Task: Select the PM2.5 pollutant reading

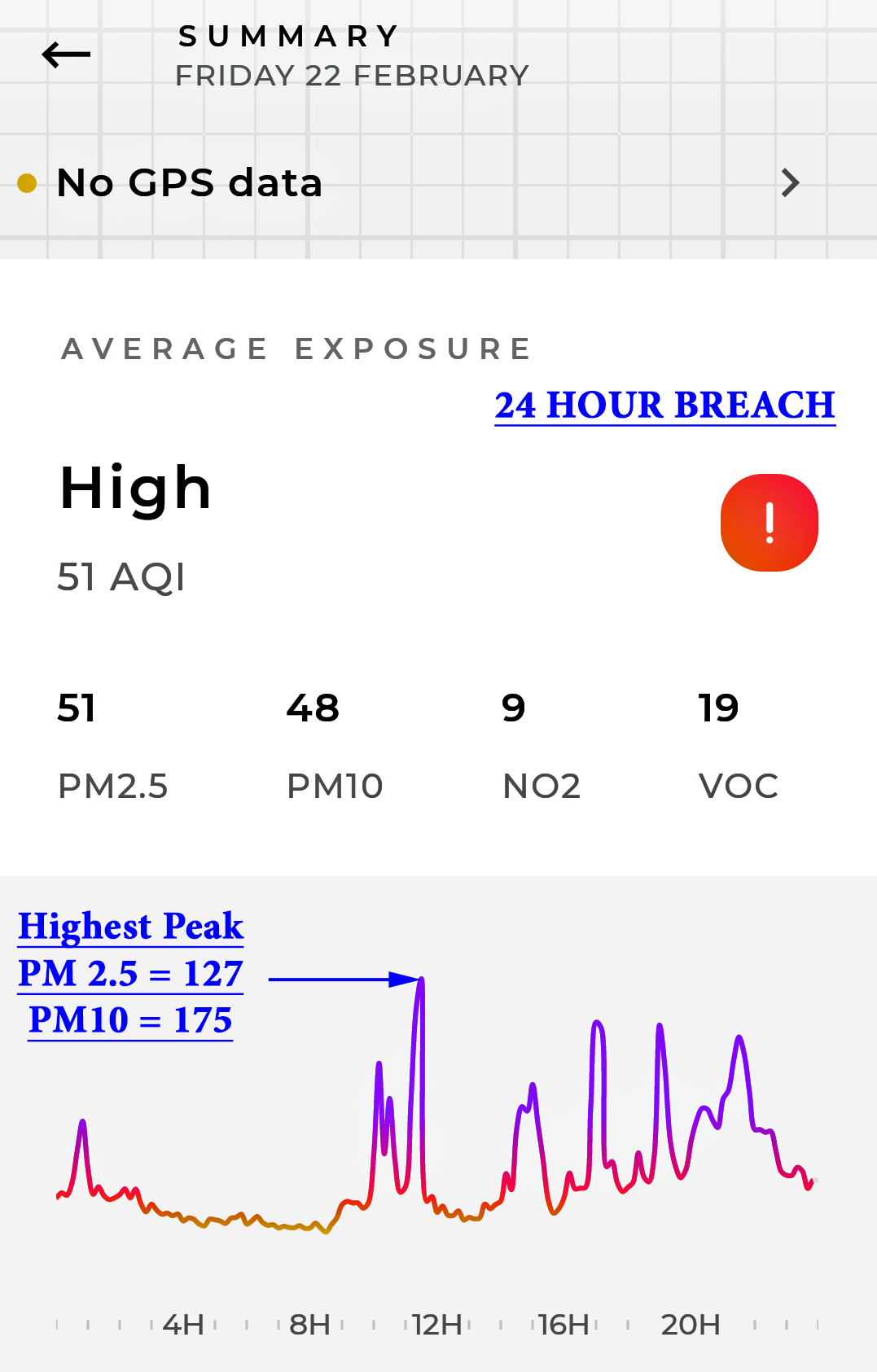Action: [x=112, y=745]
